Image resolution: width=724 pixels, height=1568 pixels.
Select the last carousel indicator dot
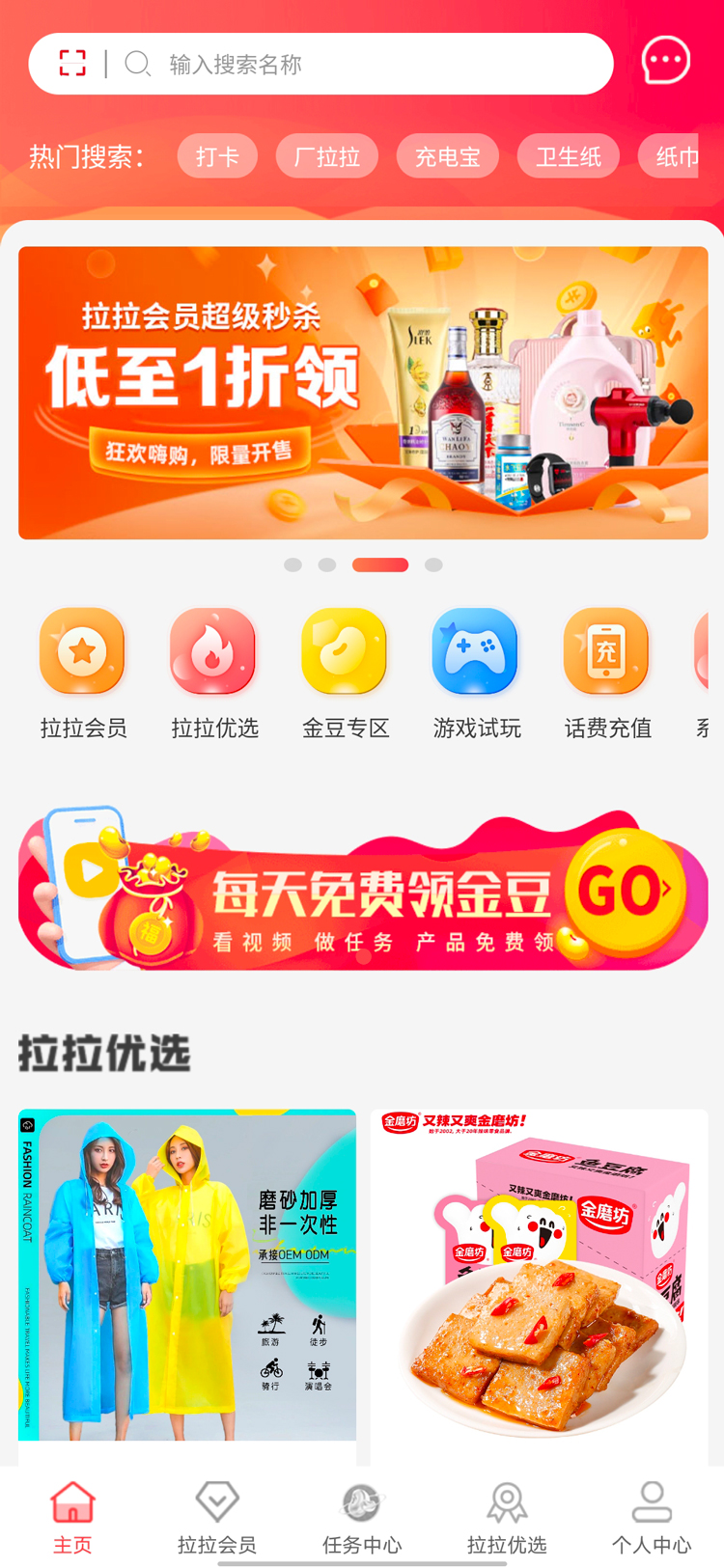(432, 564)
